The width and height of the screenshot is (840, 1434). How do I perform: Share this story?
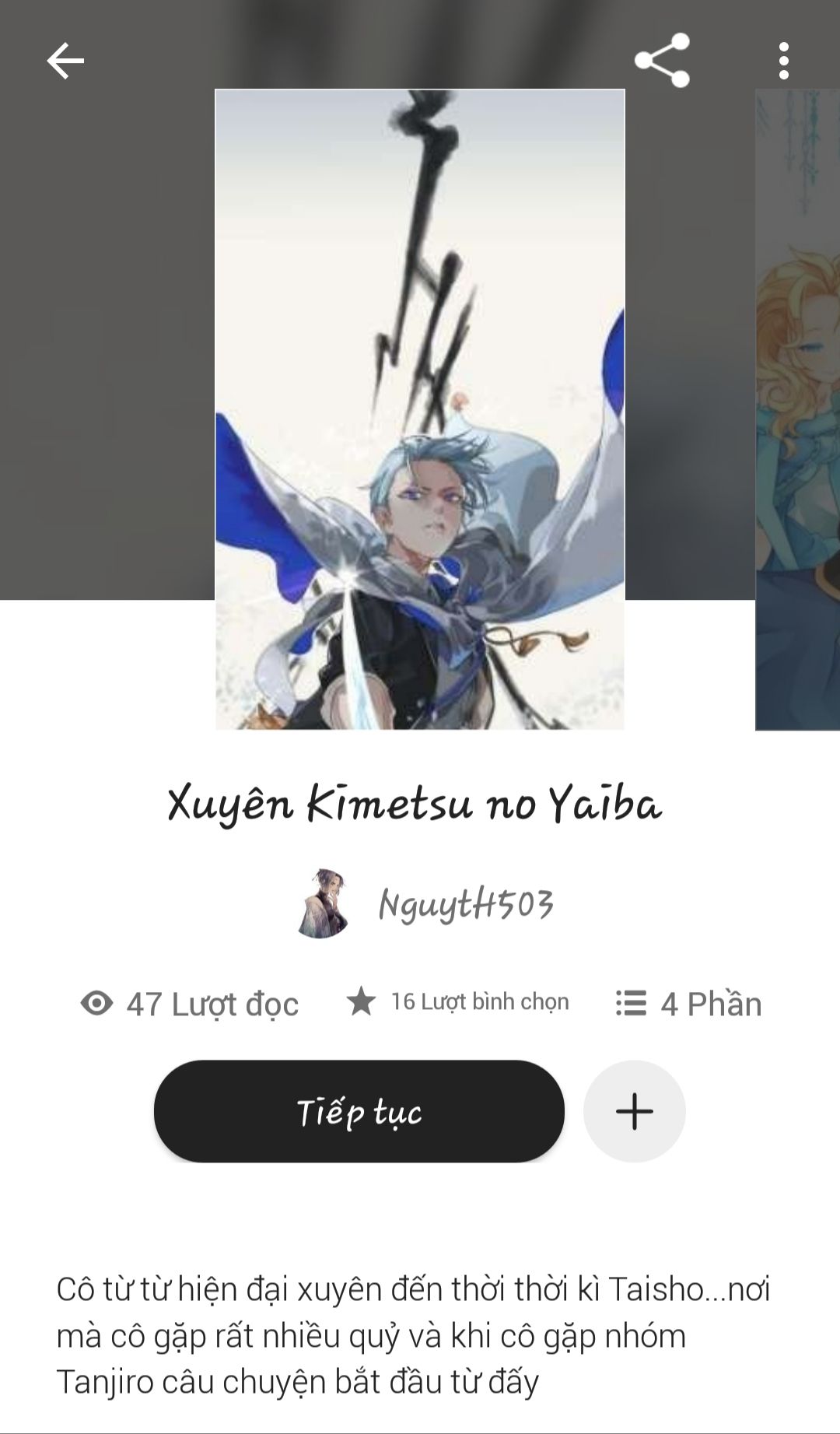click(x=662, y=60)
